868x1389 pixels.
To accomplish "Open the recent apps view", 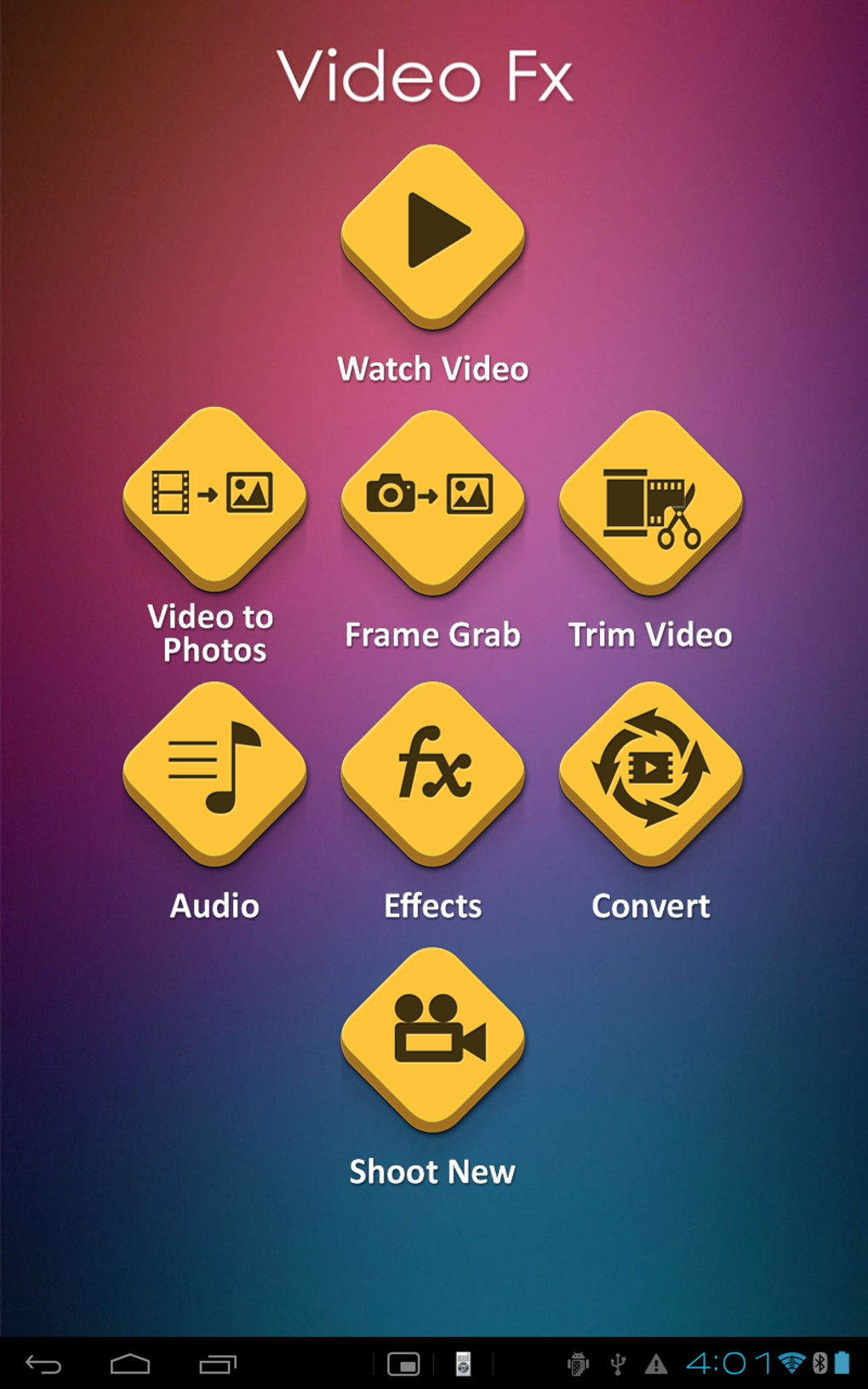I will click(x=218, y=1364).
